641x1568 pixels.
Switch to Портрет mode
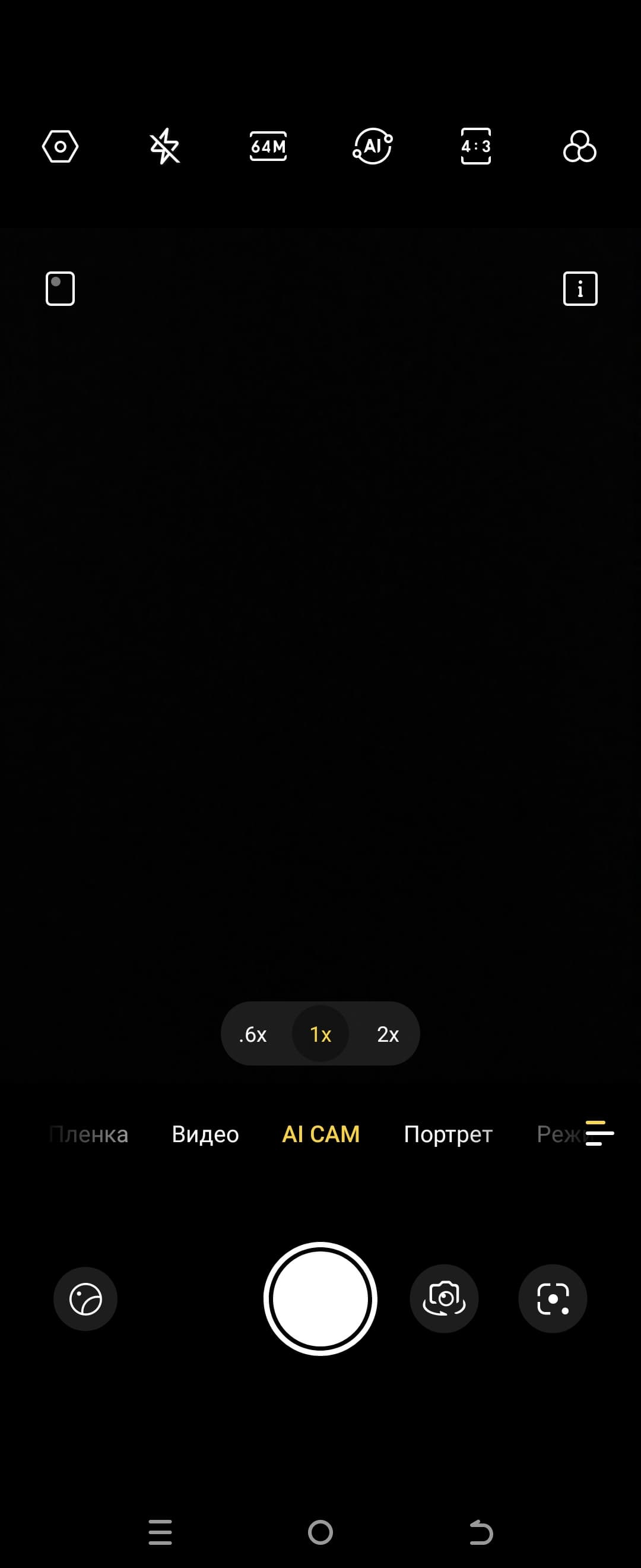(x=448, y=1134)
